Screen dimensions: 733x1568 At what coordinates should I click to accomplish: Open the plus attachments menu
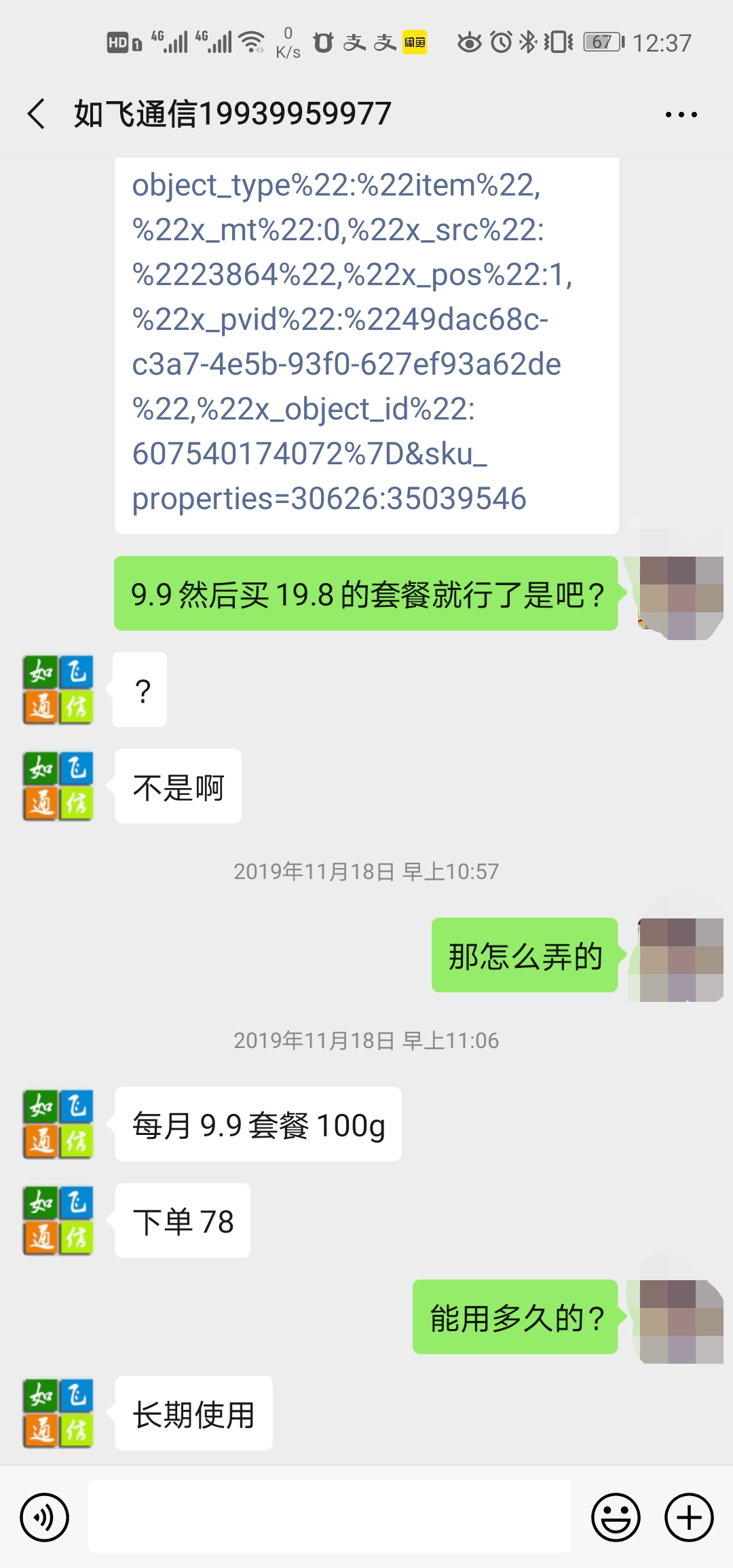click(688, 1517)
